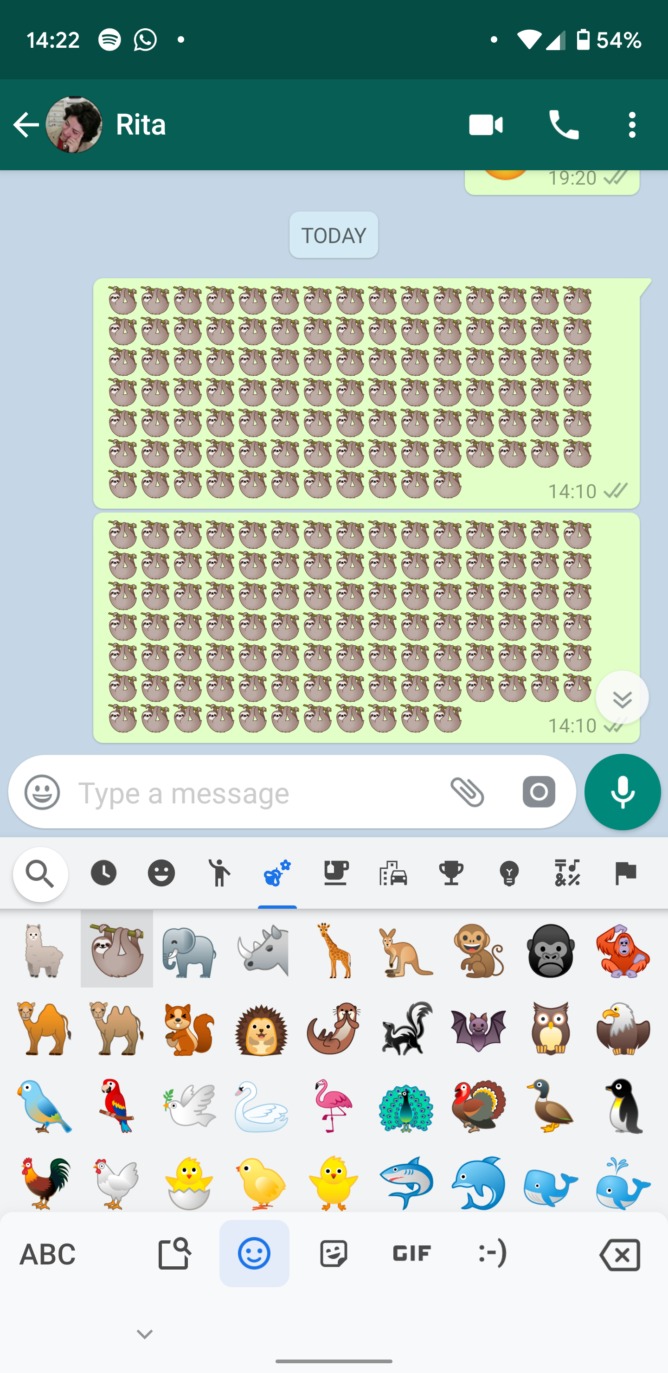Jump to latest messages with down arrow
Screen dimensions: 668x1373
coord(622,699)
